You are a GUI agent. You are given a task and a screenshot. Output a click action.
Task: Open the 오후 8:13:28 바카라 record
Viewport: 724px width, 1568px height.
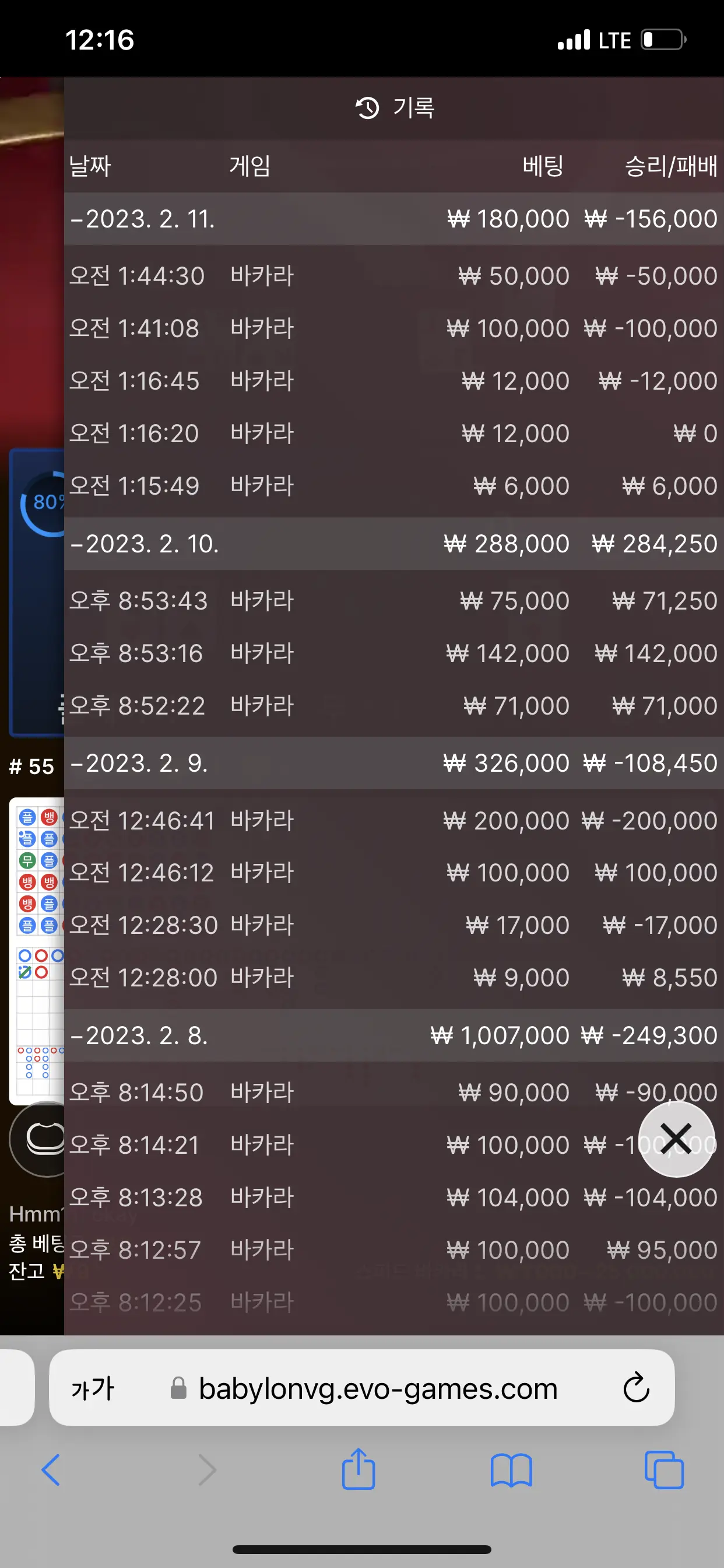[x=393, y=1198]
